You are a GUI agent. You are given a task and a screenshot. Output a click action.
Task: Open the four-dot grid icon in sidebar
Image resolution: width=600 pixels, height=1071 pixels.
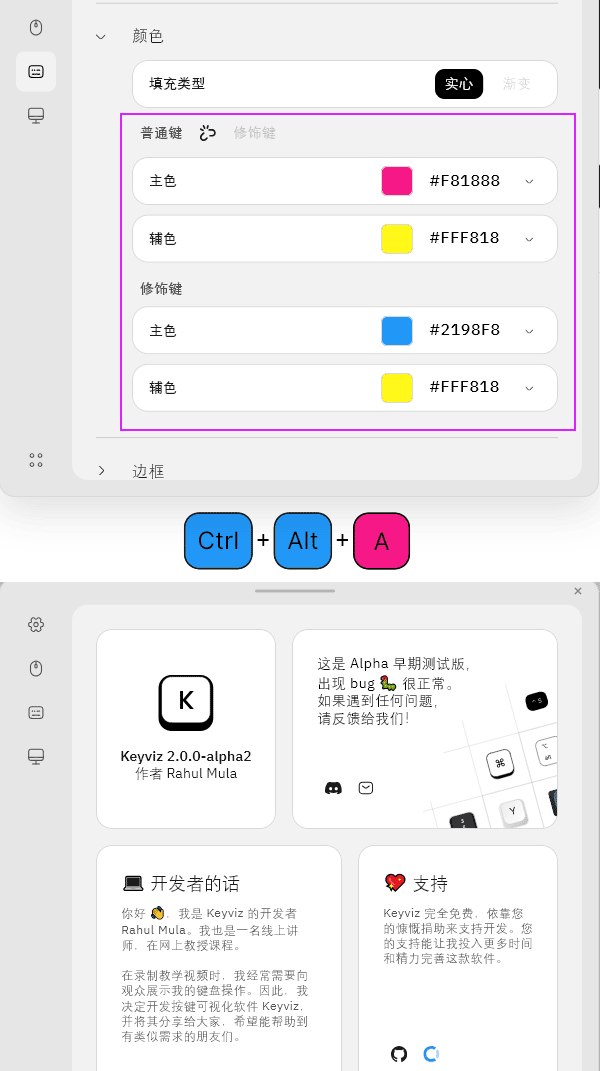coord(36,460)
